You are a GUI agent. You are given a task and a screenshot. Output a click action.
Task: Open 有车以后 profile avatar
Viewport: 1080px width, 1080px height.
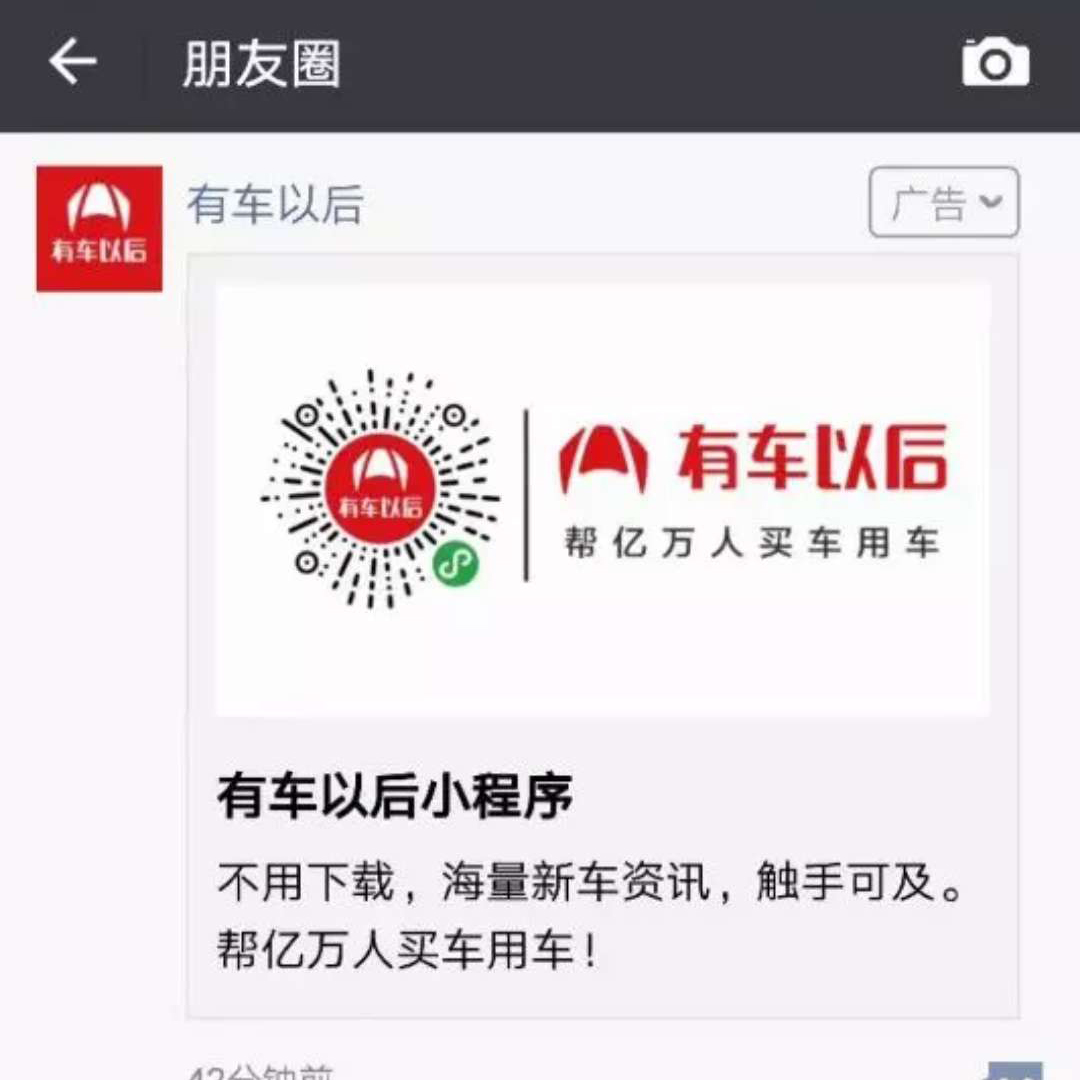(99, 229)
